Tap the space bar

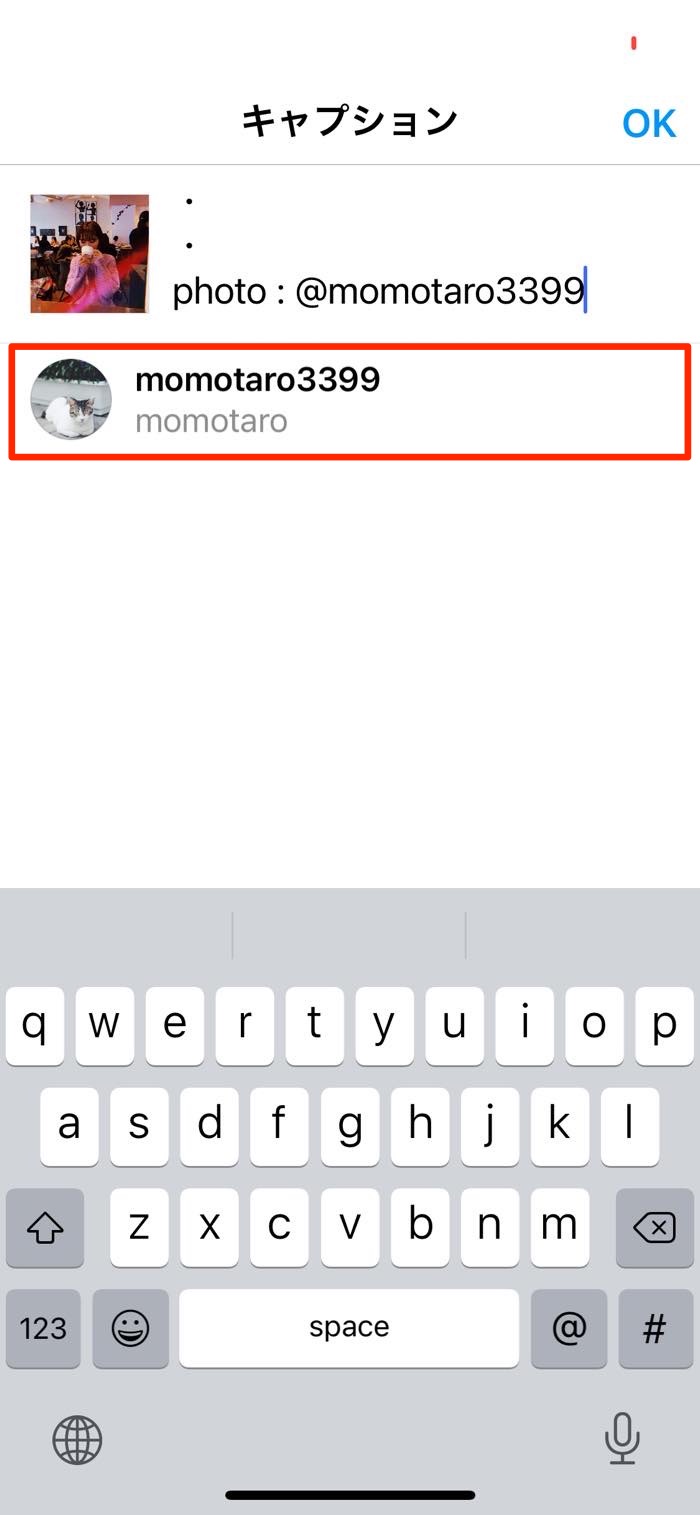pyautogui.click(x=349, y=1328)
